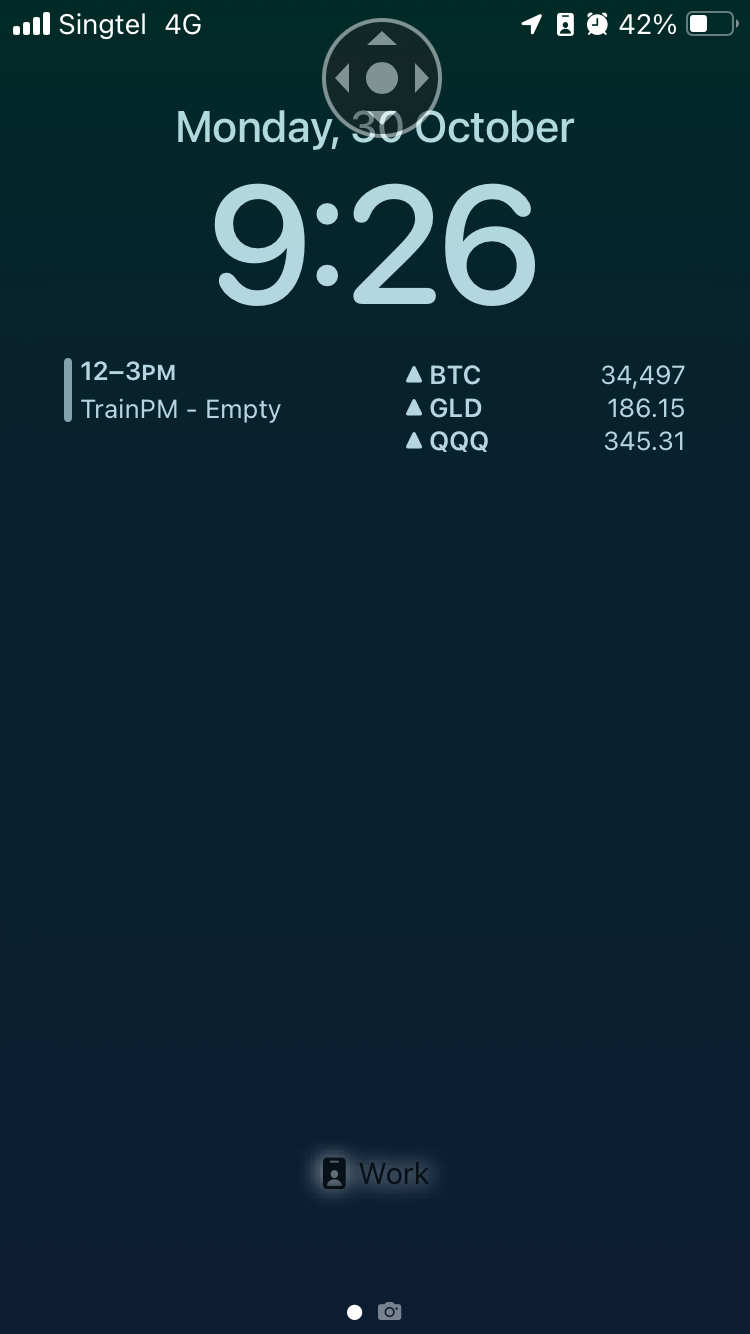
Task: Tap the cellular signal bars indicator
Action: [x=31, y=23]
